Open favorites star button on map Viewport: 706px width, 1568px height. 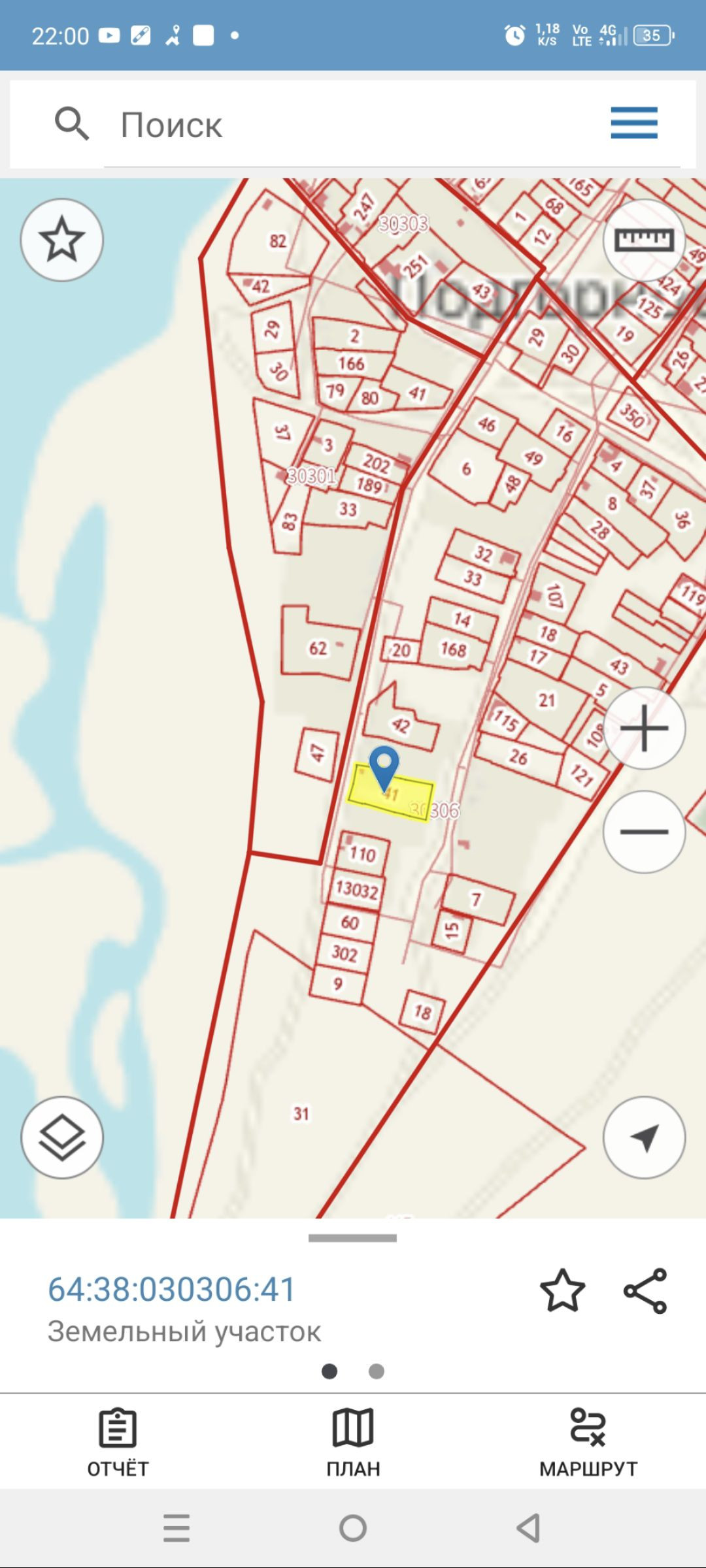click(x=62, y=240)
